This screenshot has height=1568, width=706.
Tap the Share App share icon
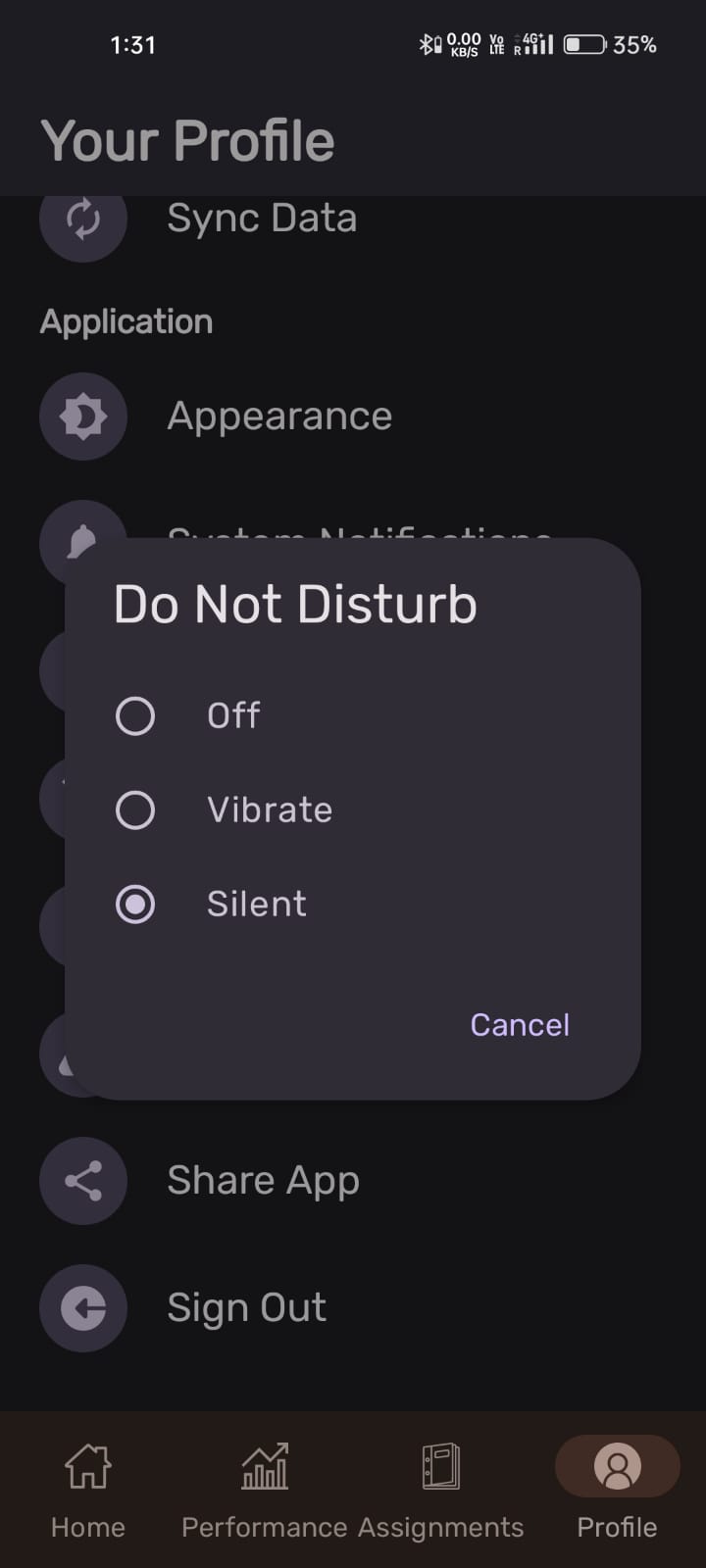[83, 1181]
